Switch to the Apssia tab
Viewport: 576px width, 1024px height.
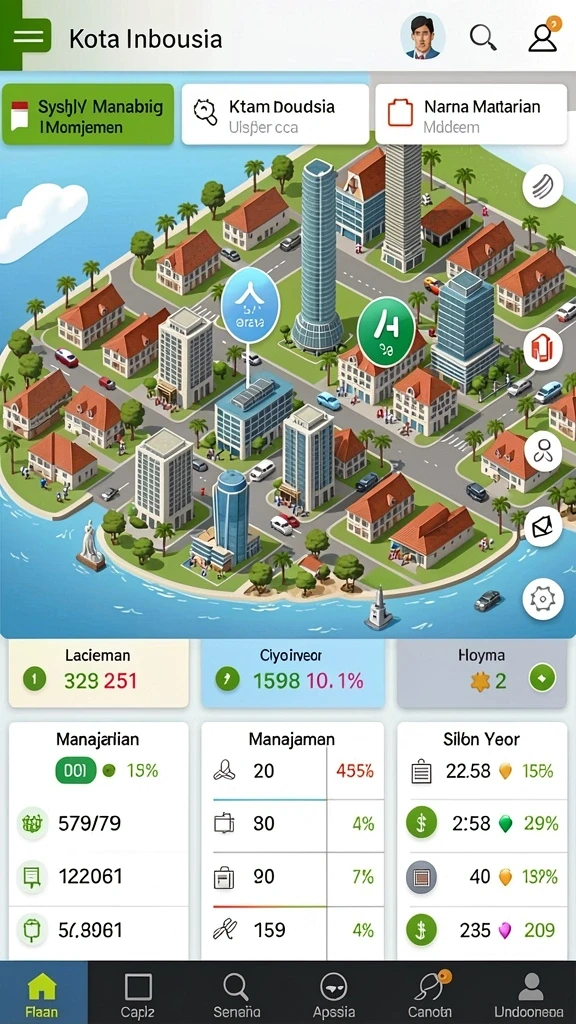(334, 992)
